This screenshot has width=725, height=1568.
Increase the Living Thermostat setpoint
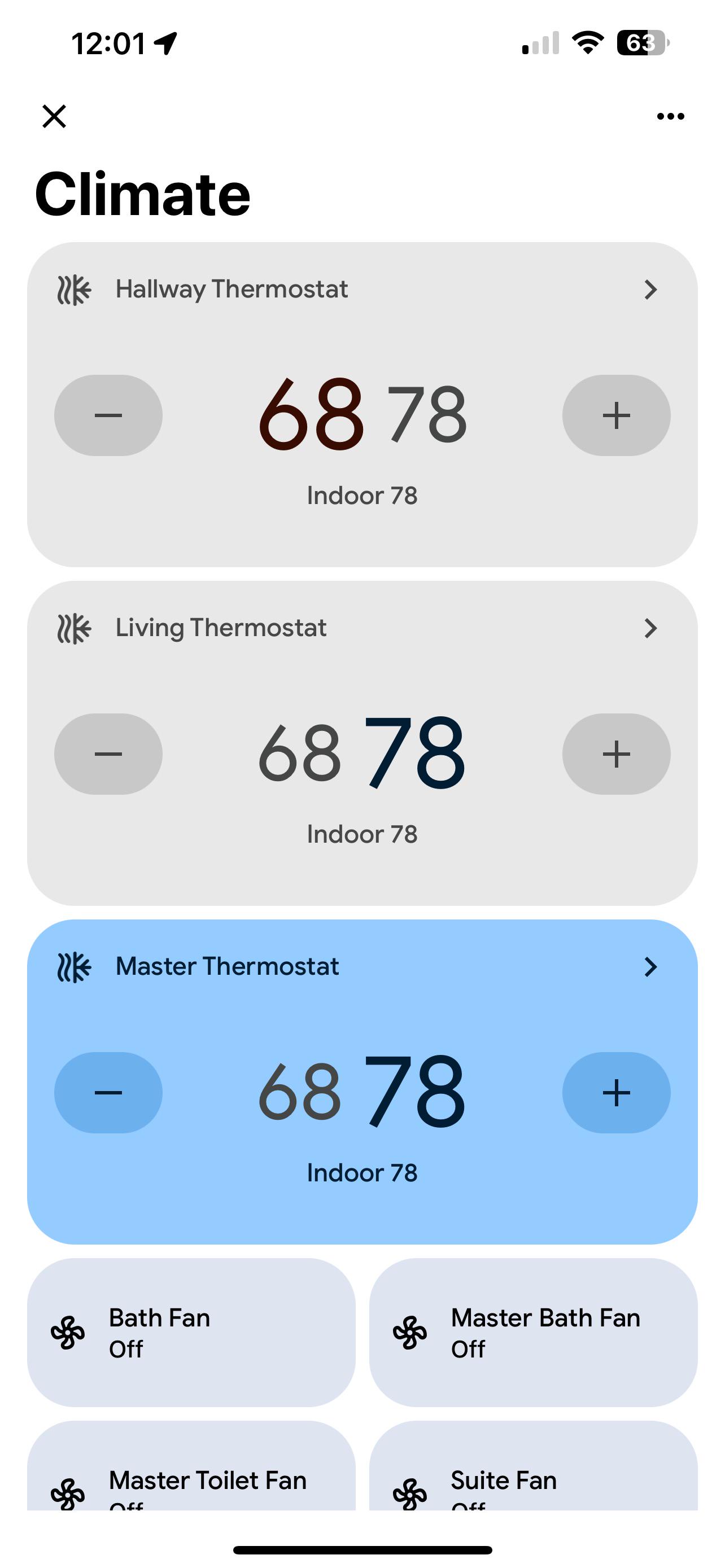[616, 754]
